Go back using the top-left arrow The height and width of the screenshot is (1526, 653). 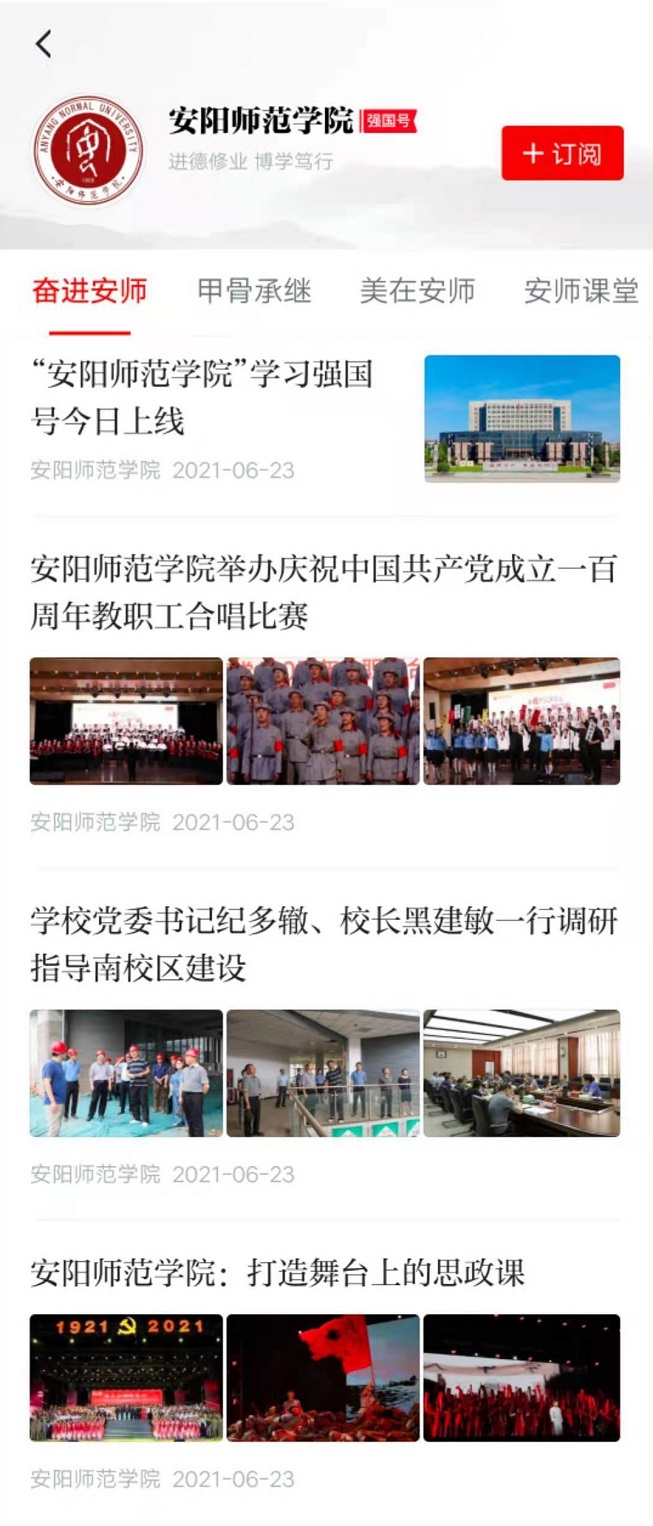43,44
